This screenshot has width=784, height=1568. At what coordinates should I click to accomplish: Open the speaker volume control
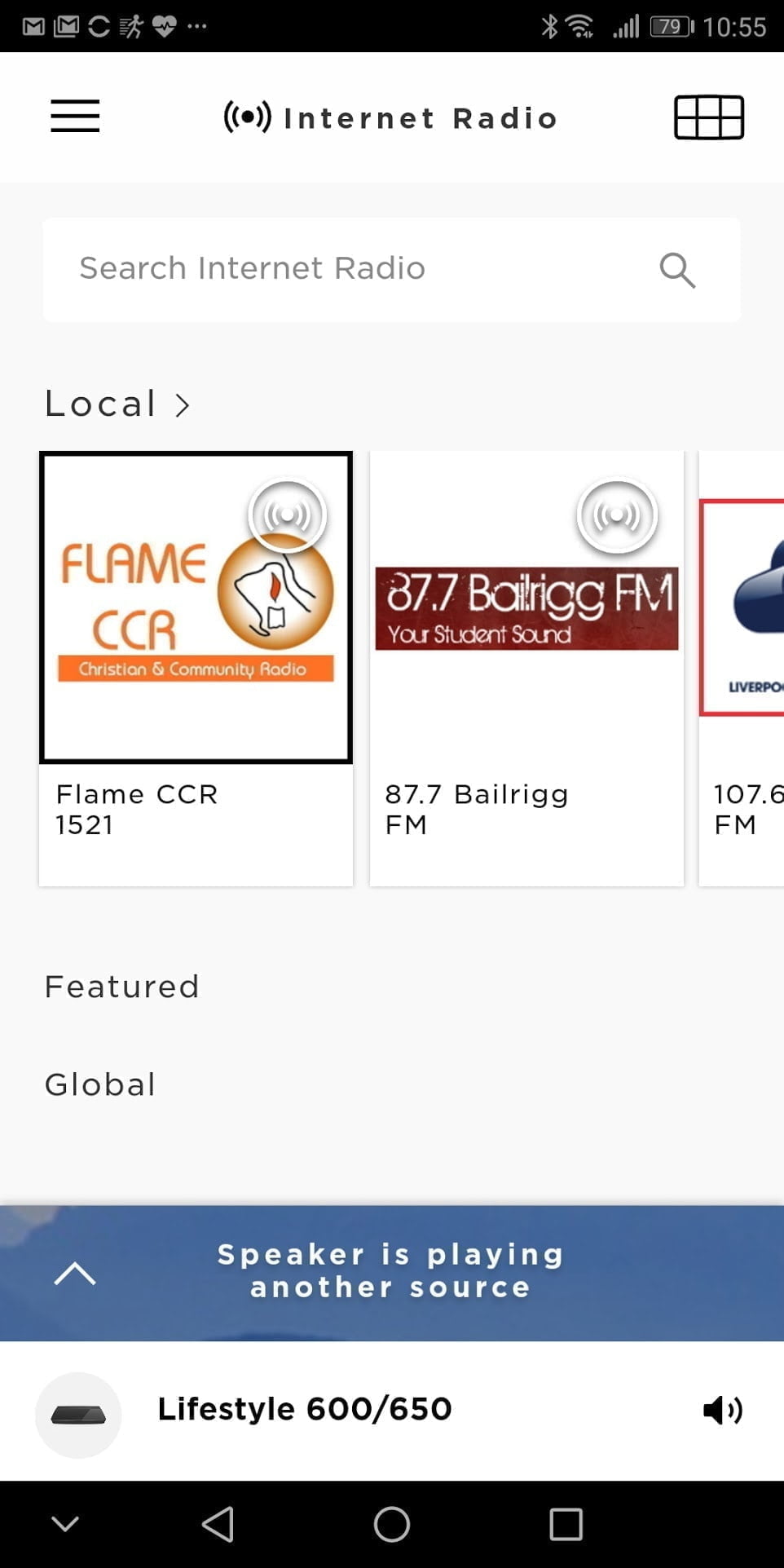point(722,1410)
